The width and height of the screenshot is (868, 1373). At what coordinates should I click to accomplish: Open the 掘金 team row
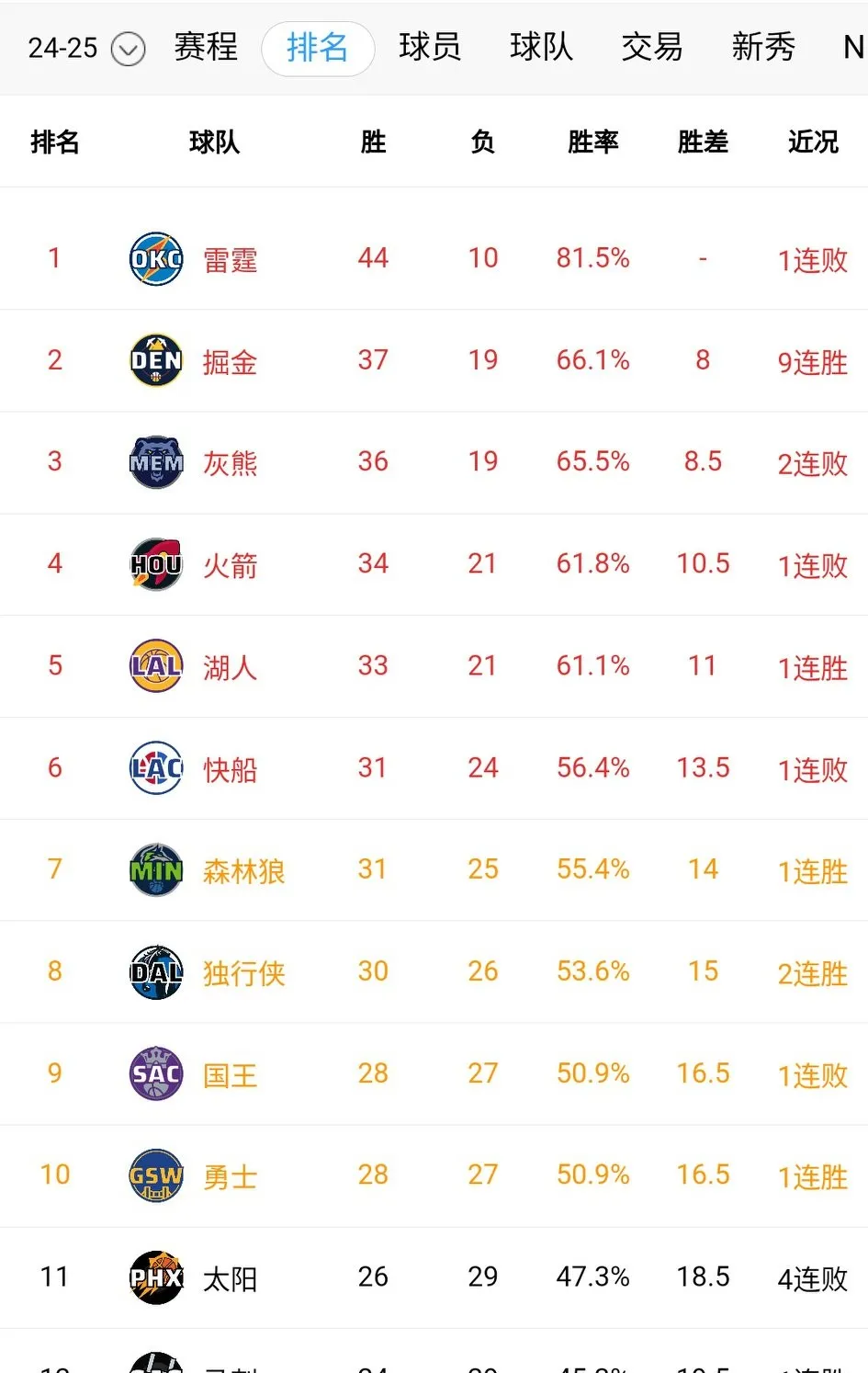(230, 361)
